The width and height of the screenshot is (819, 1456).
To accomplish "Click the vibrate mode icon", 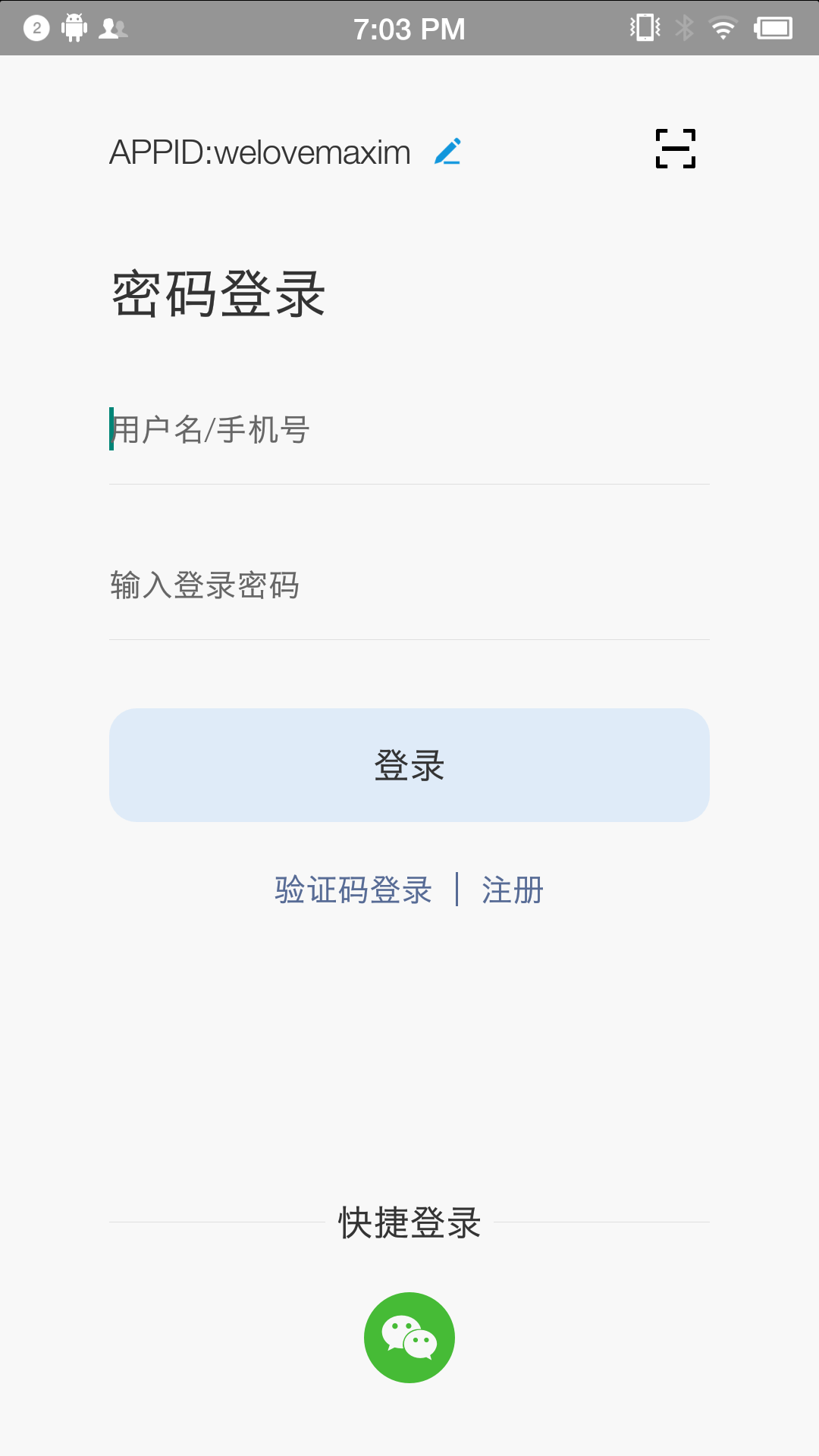I will click(x=644, y=27).
